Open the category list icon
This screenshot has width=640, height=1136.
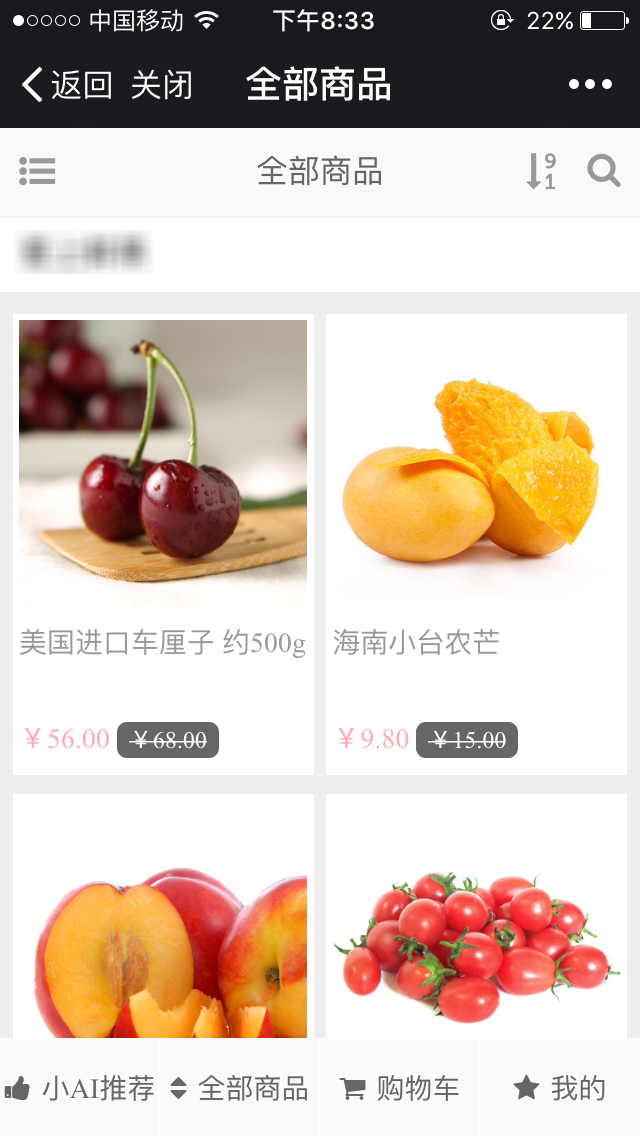(37, 172)
